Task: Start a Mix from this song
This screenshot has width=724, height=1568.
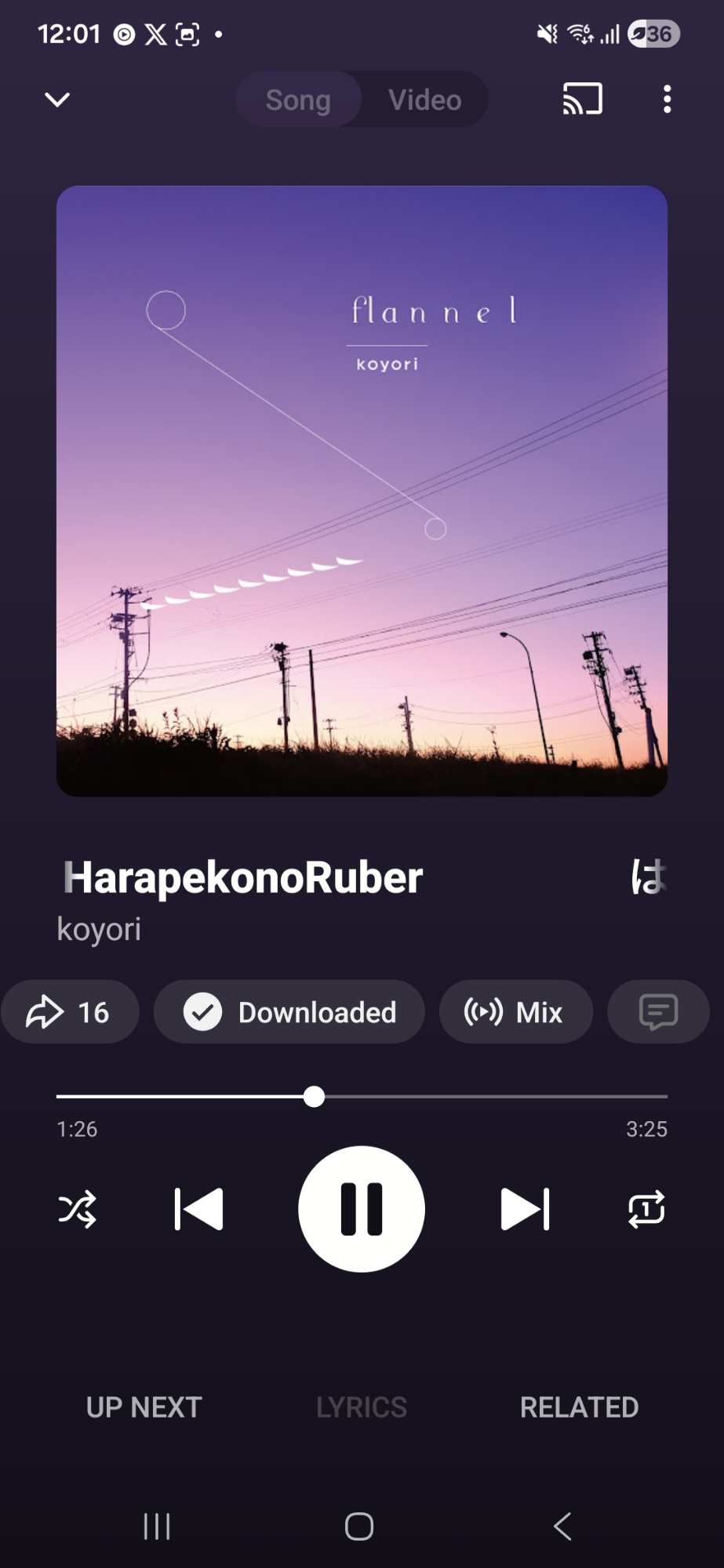Action: coord(515,1012)
